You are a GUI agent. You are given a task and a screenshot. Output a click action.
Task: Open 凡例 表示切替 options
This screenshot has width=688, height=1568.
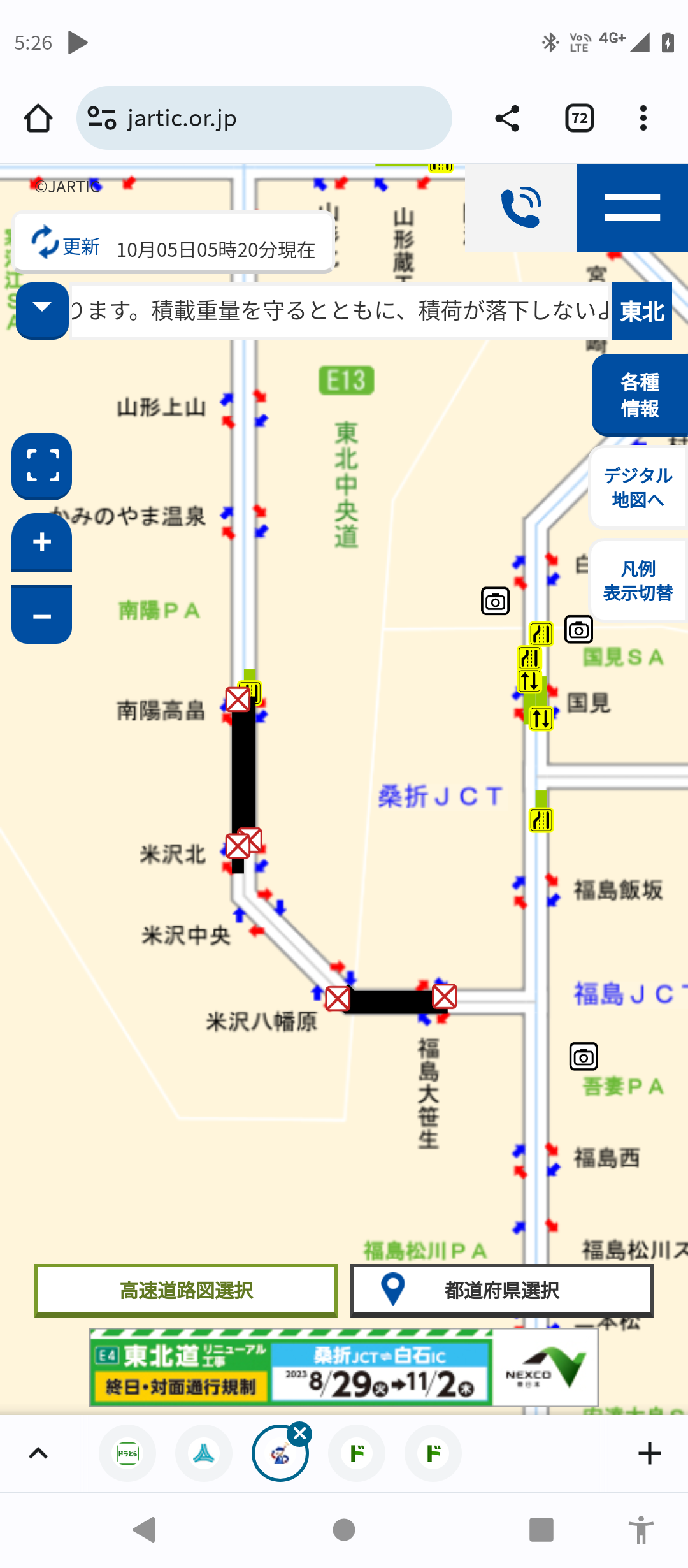(638, 581)
